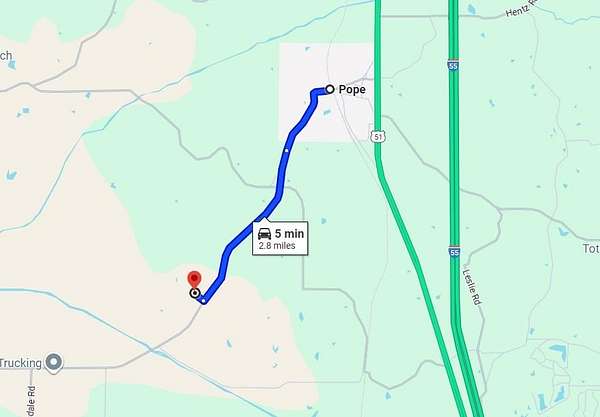
Task: Tap the Pope starting point marker
Action: pyautogui.click(x=330, y=89)
